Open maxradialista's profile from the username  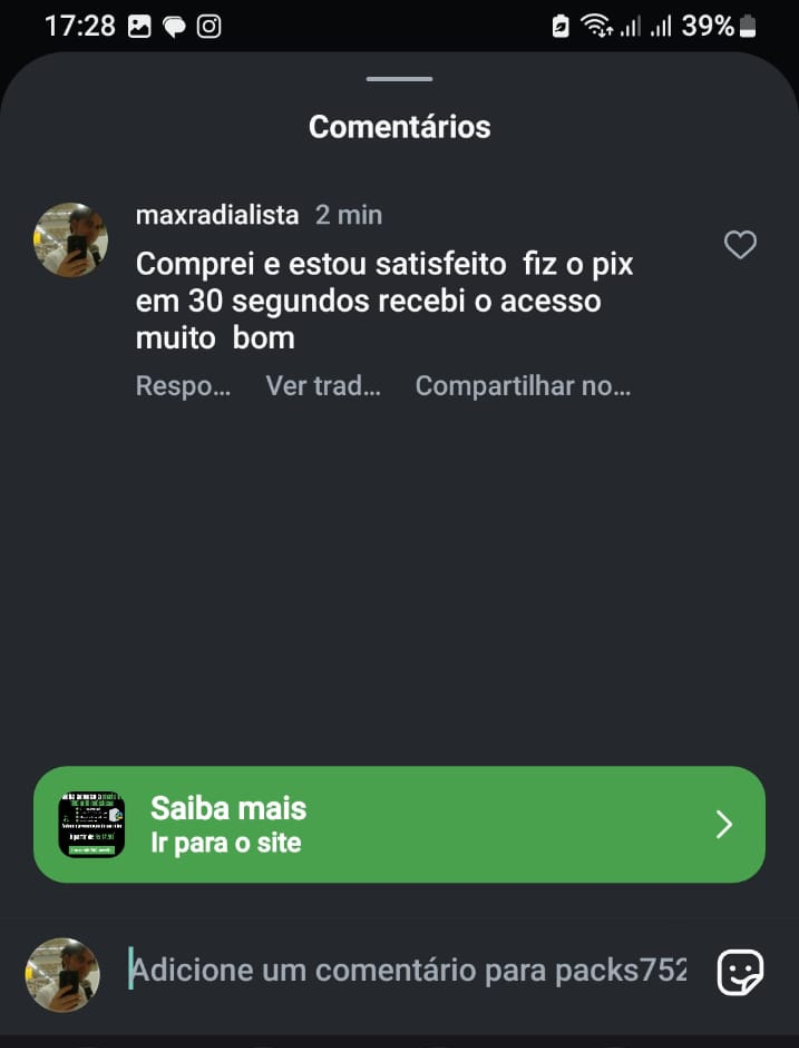pos(217,215)
